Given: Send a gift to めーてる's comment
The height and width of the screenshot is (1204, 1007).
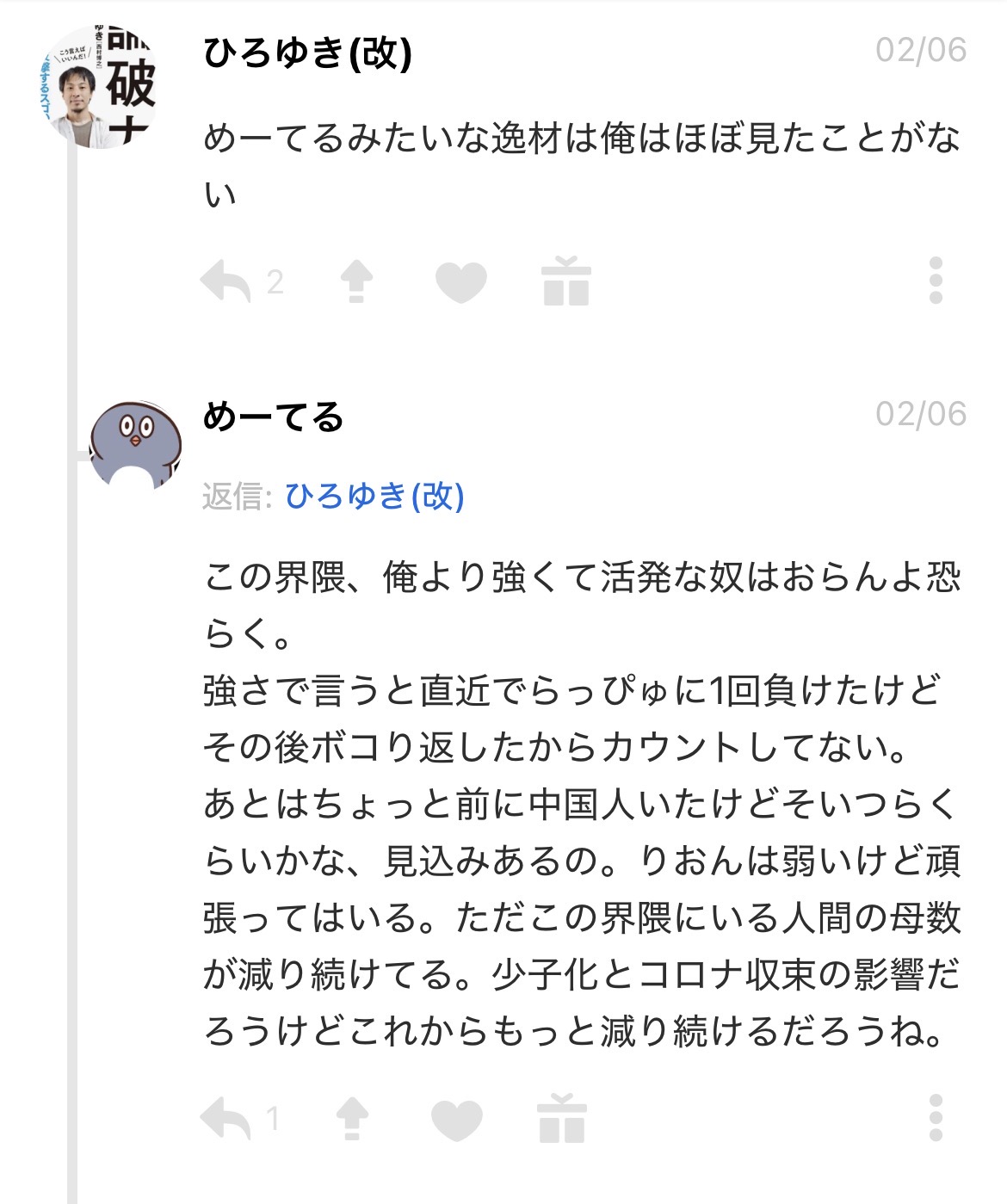Looking at the screenshot, I should (x=561, y=1118).
